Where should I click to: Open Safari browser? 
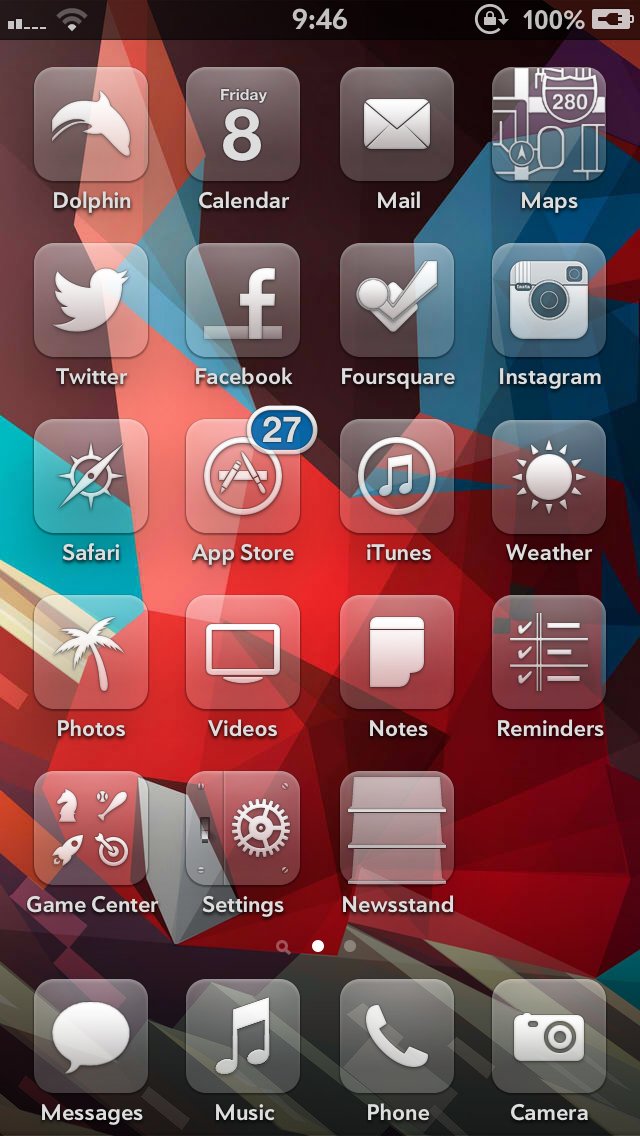pyautogui.click(x=91, y=477)
